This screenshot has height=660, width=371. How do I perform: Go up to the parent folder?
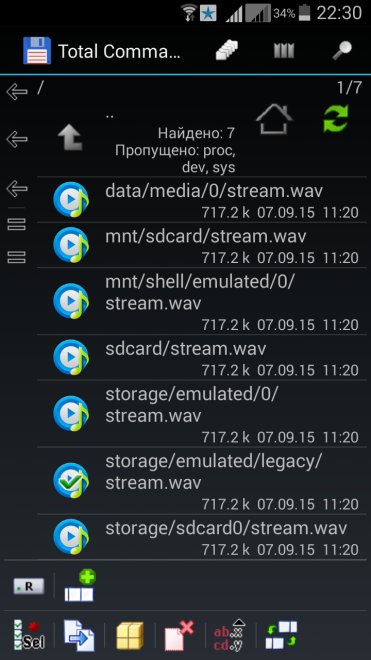[x=70, y=137]
